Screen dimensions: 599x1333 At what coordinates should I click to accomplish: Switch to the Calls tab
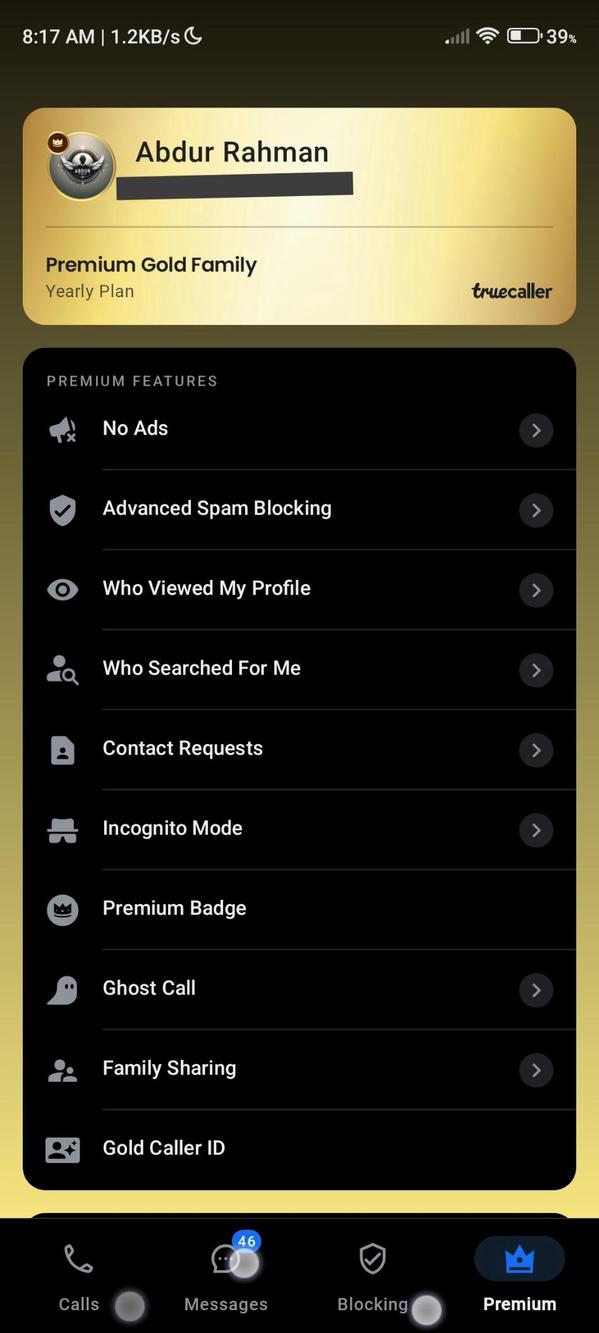[78, 1277]
